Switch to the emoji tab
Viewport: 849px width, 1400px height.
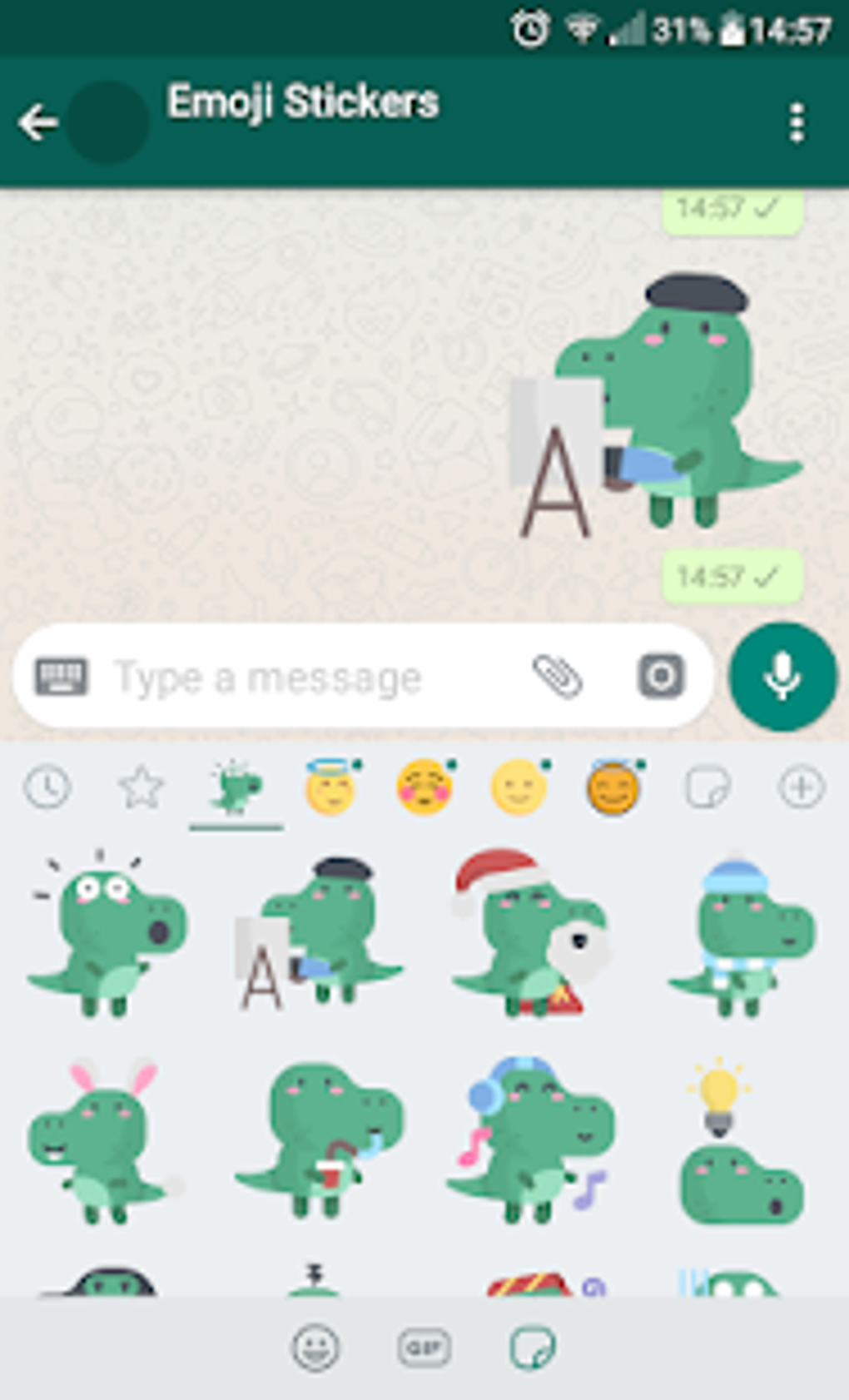tap(315, 1347)
